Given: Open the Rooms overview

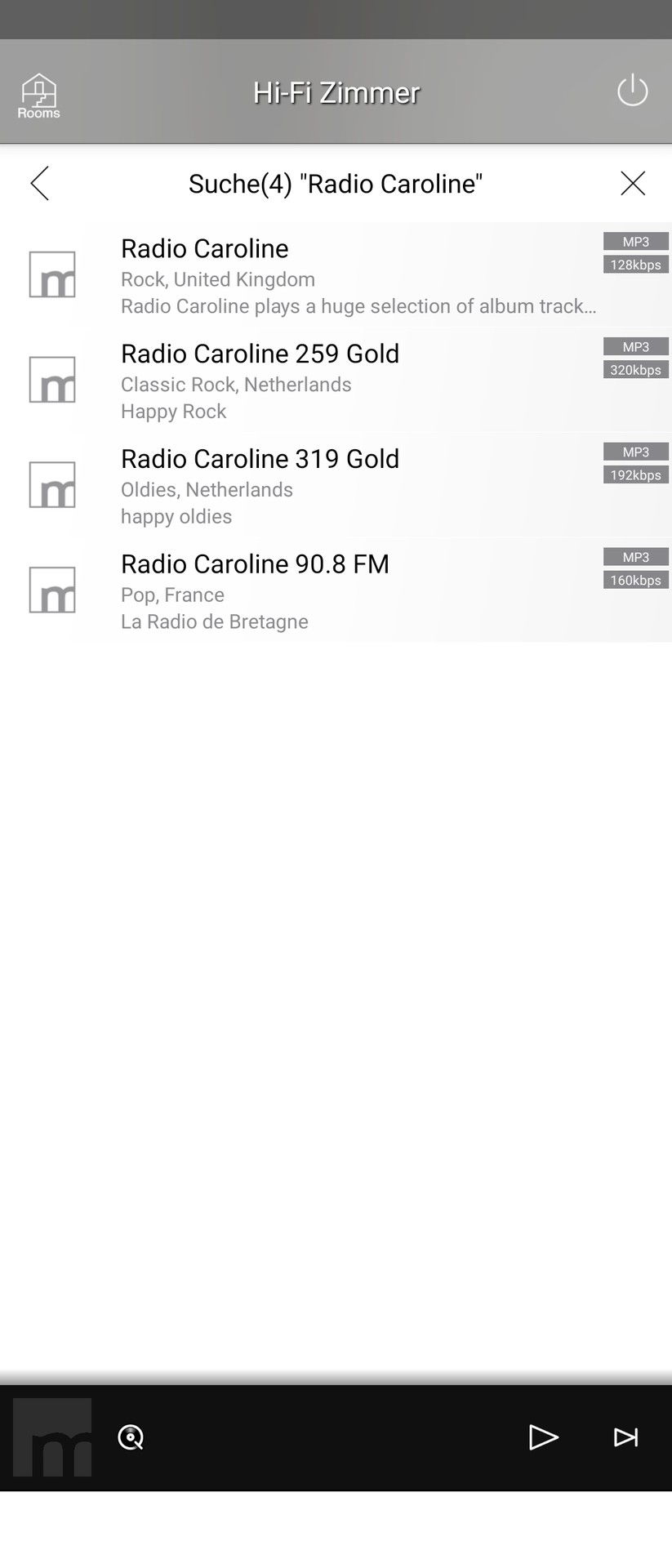Looking at the screenshot, I should tap(39, 96).
